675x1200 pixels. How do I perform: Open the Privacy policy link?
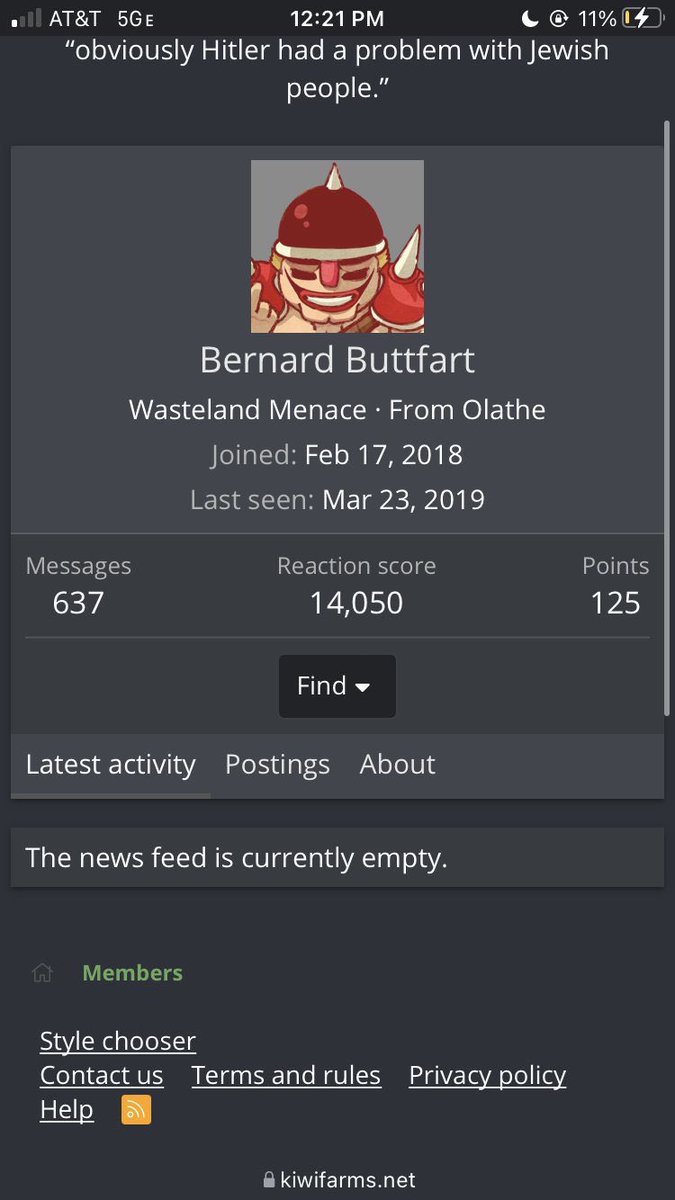pos(487,1075)
